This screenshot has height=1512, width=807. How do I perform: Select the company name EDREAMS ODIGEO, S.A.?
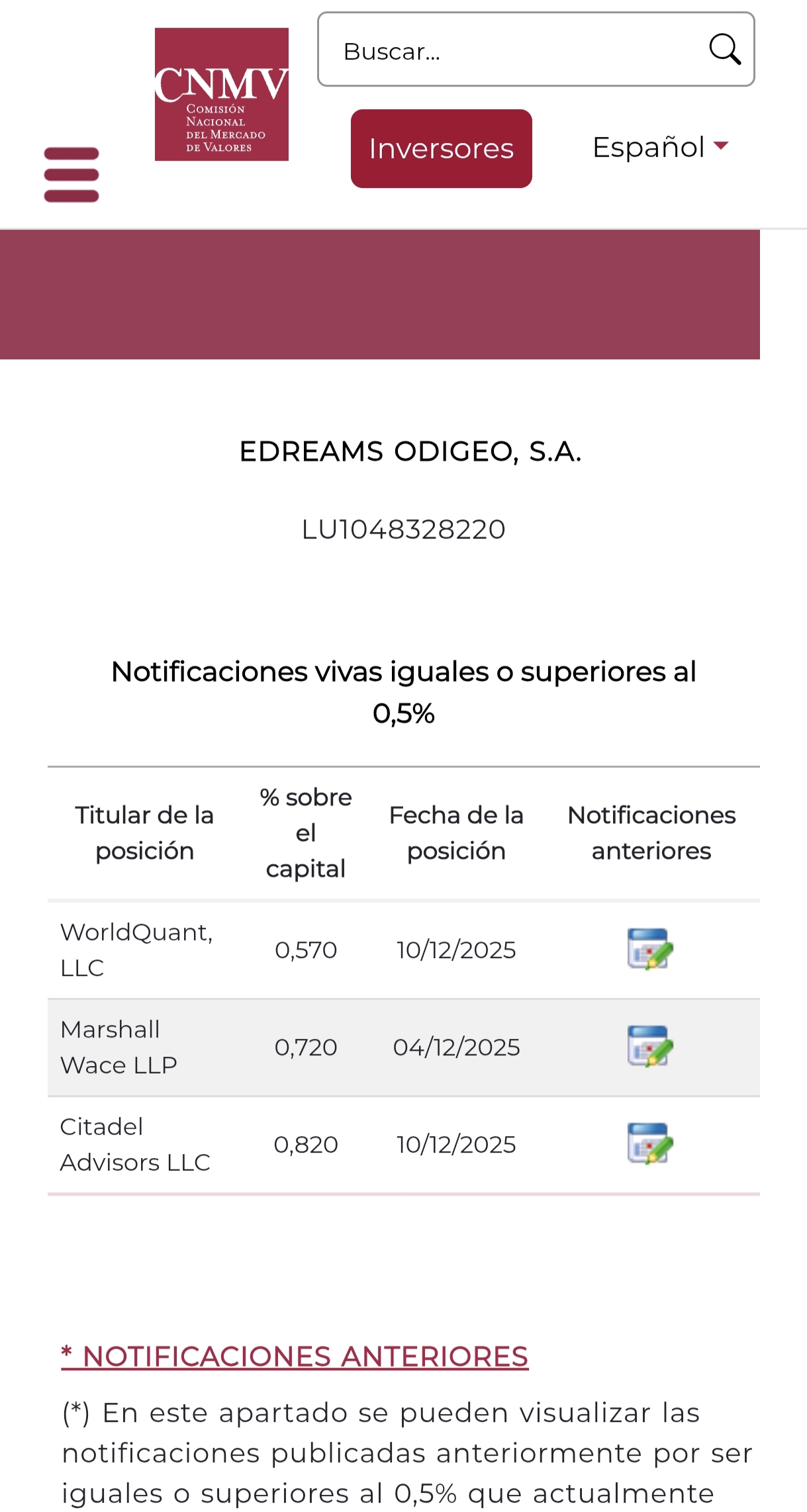pyautogui.click(x=410, y=452)
